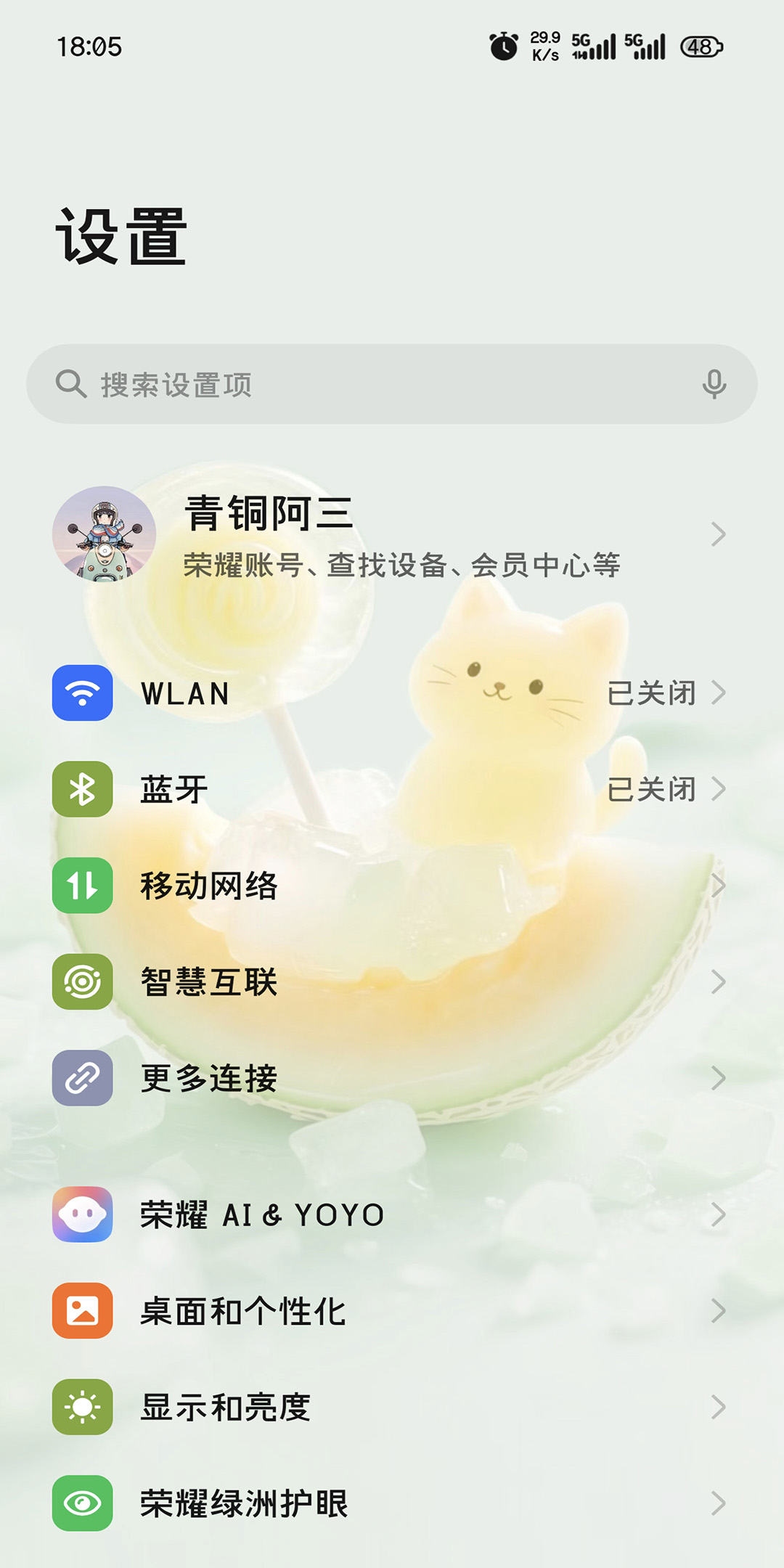This screenshot has width=784, height=1568.
Task: Tap the 搜索设置项 search field
Action: (x=392, y=384)
